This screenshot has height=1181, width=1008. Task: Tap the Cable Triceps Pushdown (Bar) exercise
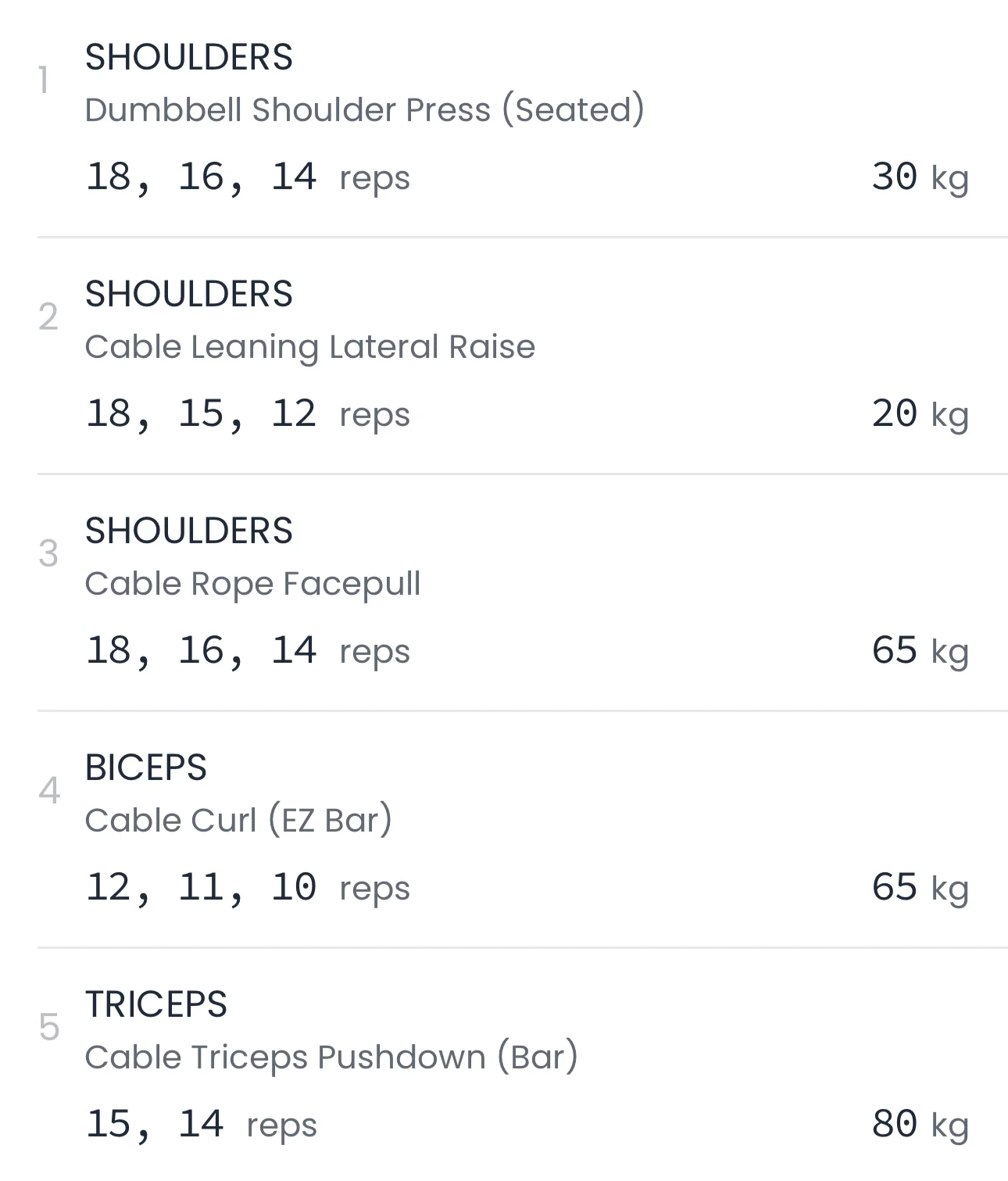pyautogui.click(x=331, y=1058)
